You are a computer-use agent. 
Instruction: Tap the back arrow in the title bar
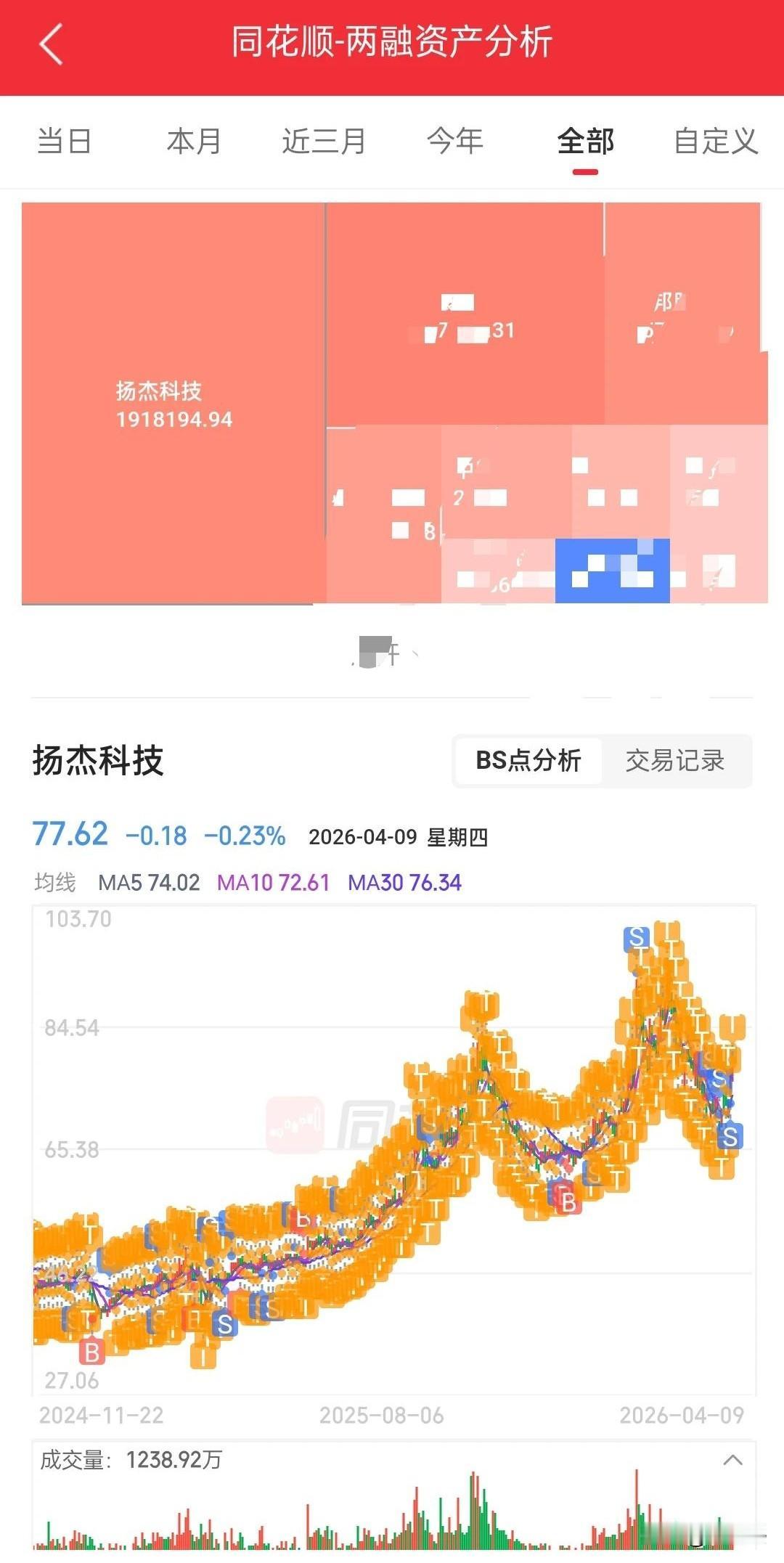[49, 45]
